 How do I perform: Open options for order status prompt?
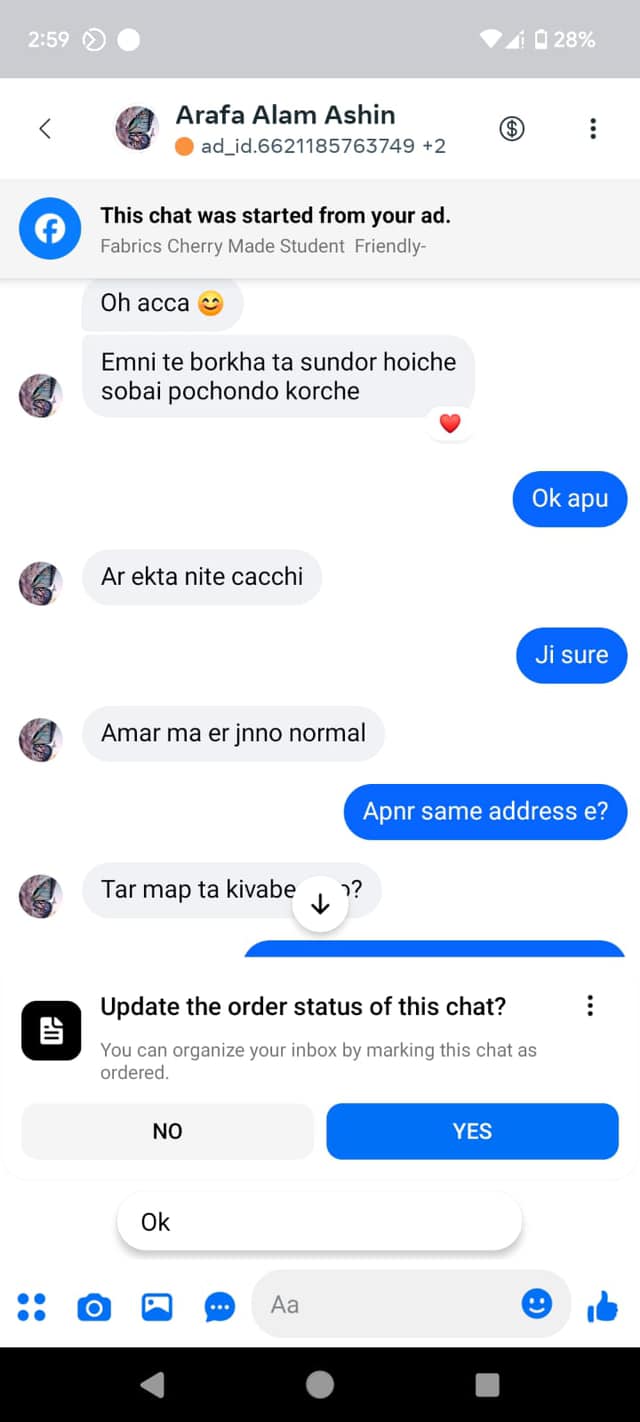[x=590, y=1005]
